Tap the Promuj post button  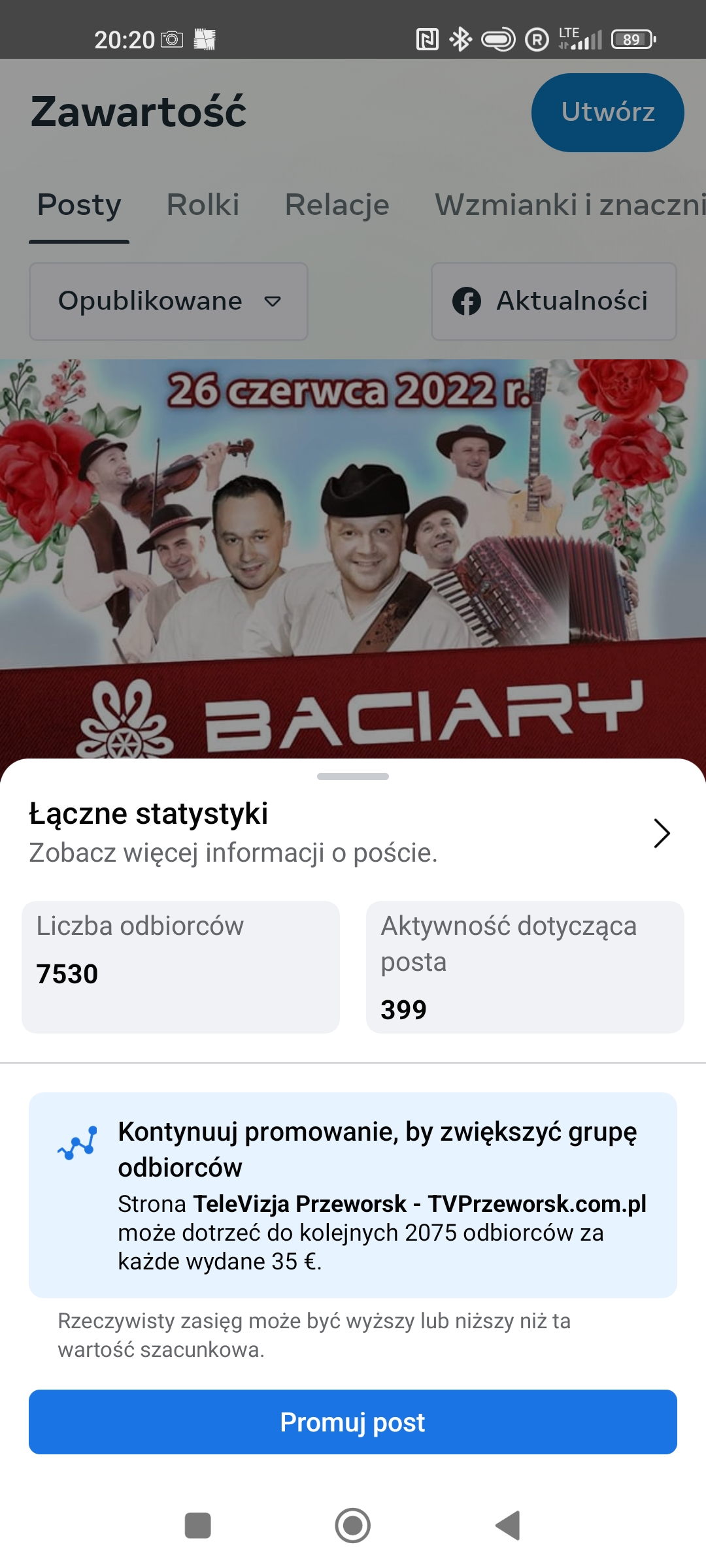tap(353, 1422)
